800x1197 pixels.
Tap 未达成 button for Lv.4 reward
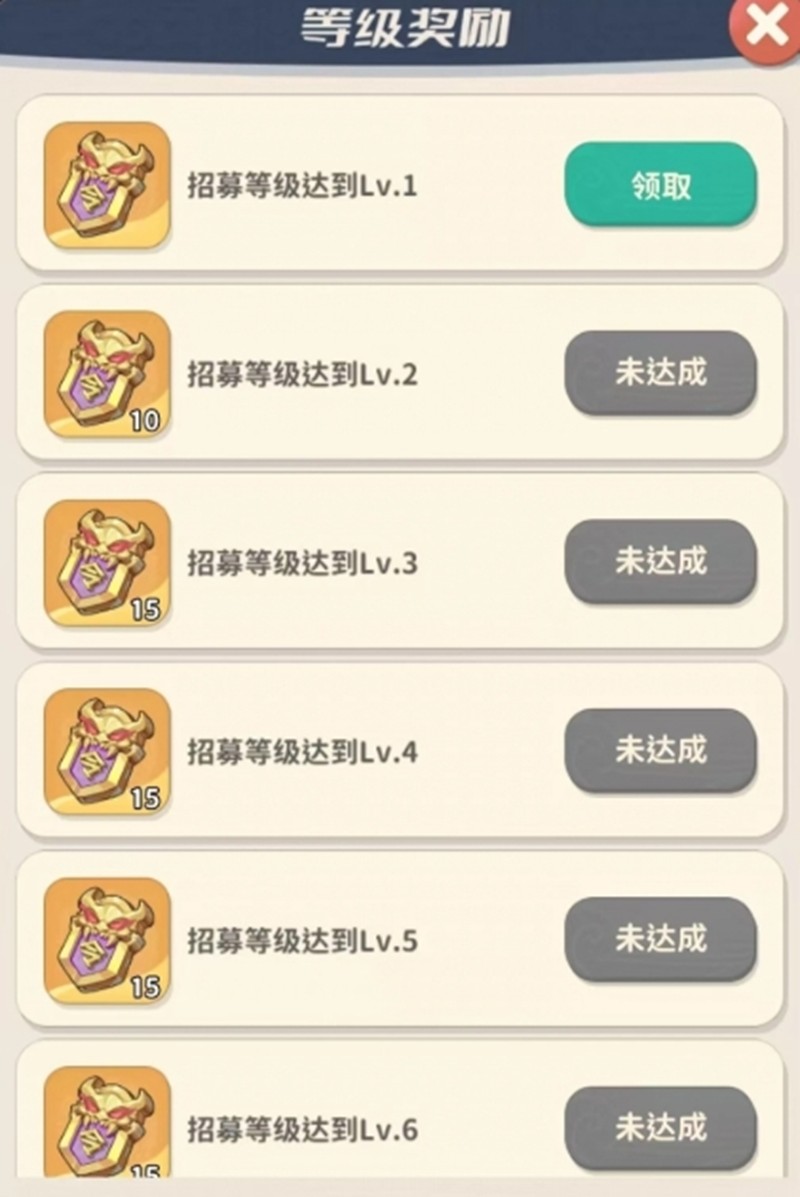coord(660,750)
